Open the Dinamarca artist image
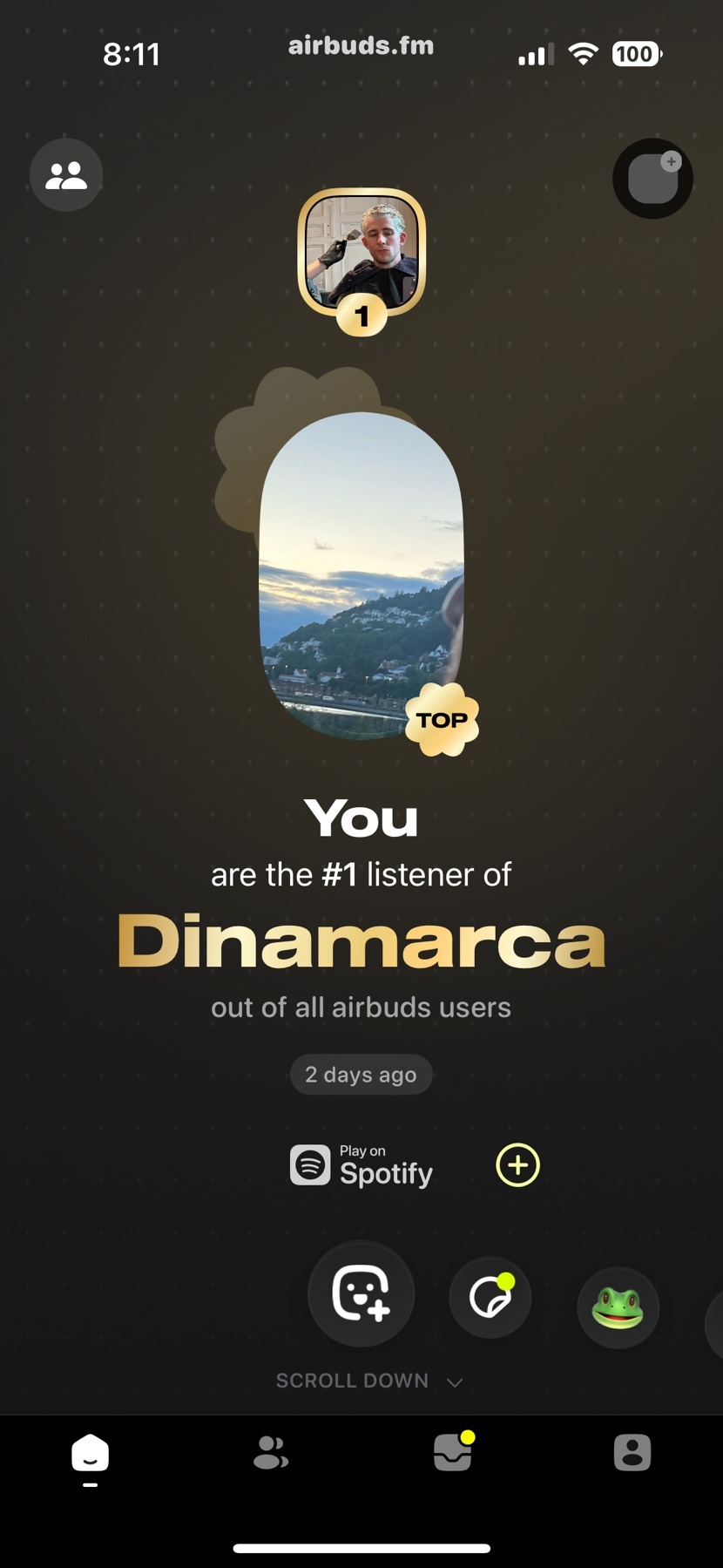The height and width of the screenshot is (1568, 723). [x=361, y=575]
